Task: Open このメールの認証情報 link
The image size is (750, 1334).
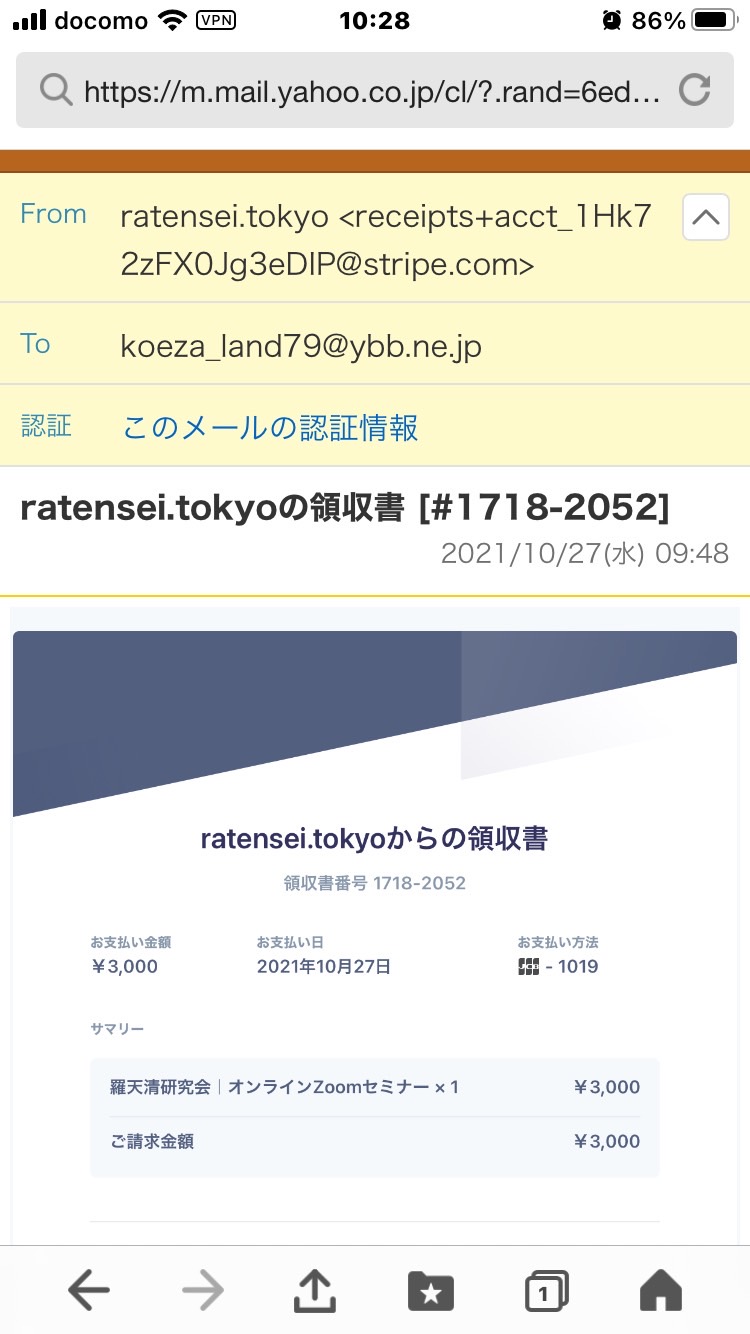Action: coord(270,428)
